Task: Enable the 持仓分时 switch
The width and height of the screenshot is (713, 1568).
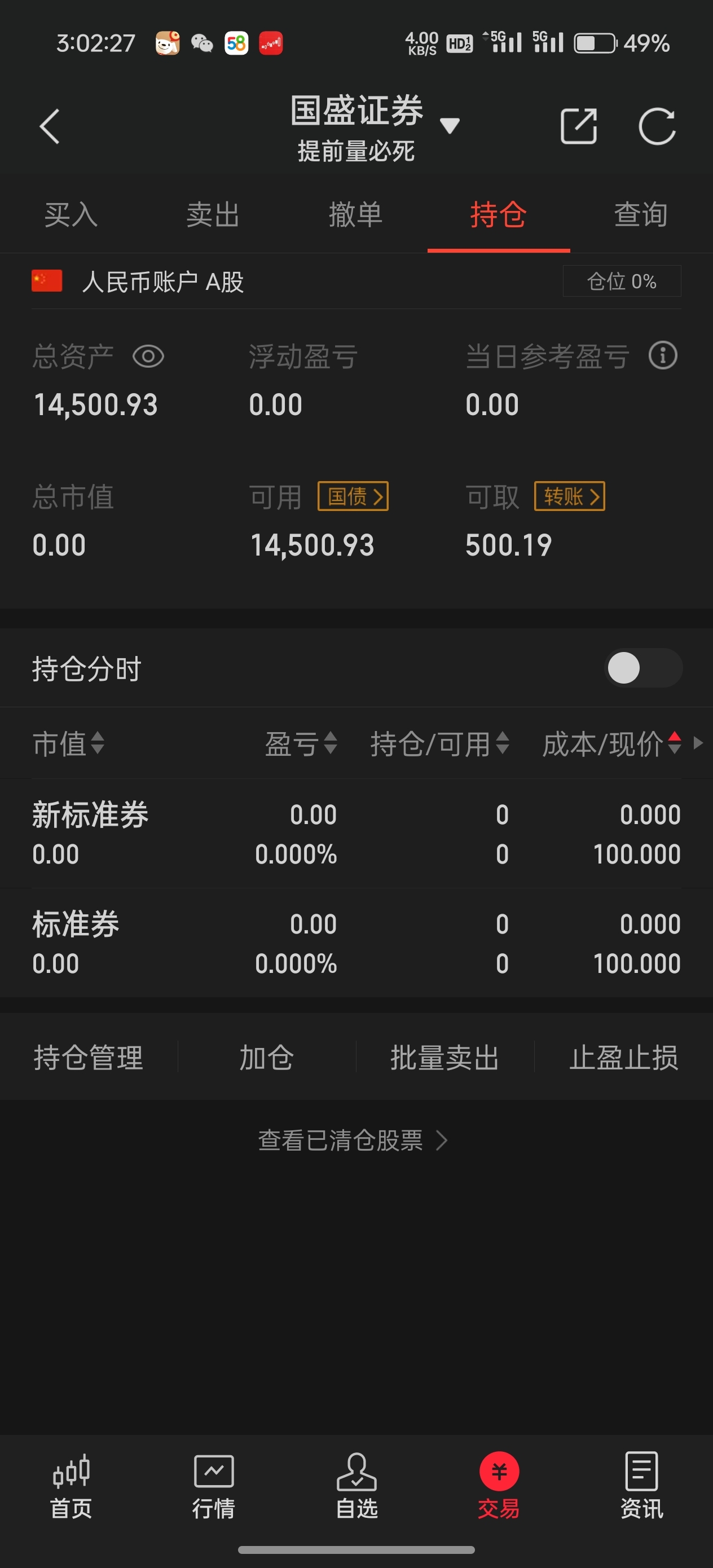Action: 643,668
